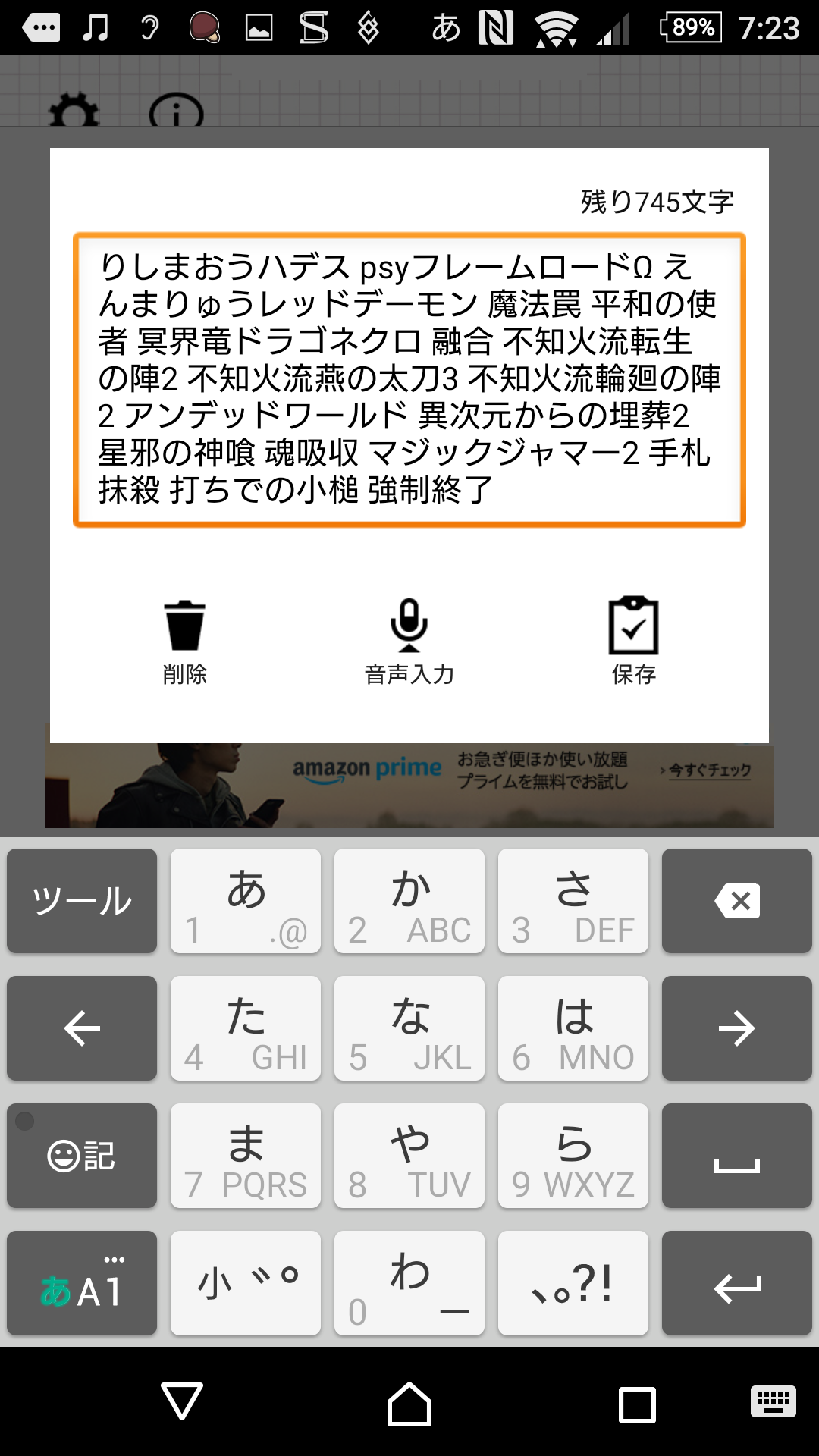819x1456 pixels.
Task: Move cursor left with arrow key
Action: click(82, 1028)
